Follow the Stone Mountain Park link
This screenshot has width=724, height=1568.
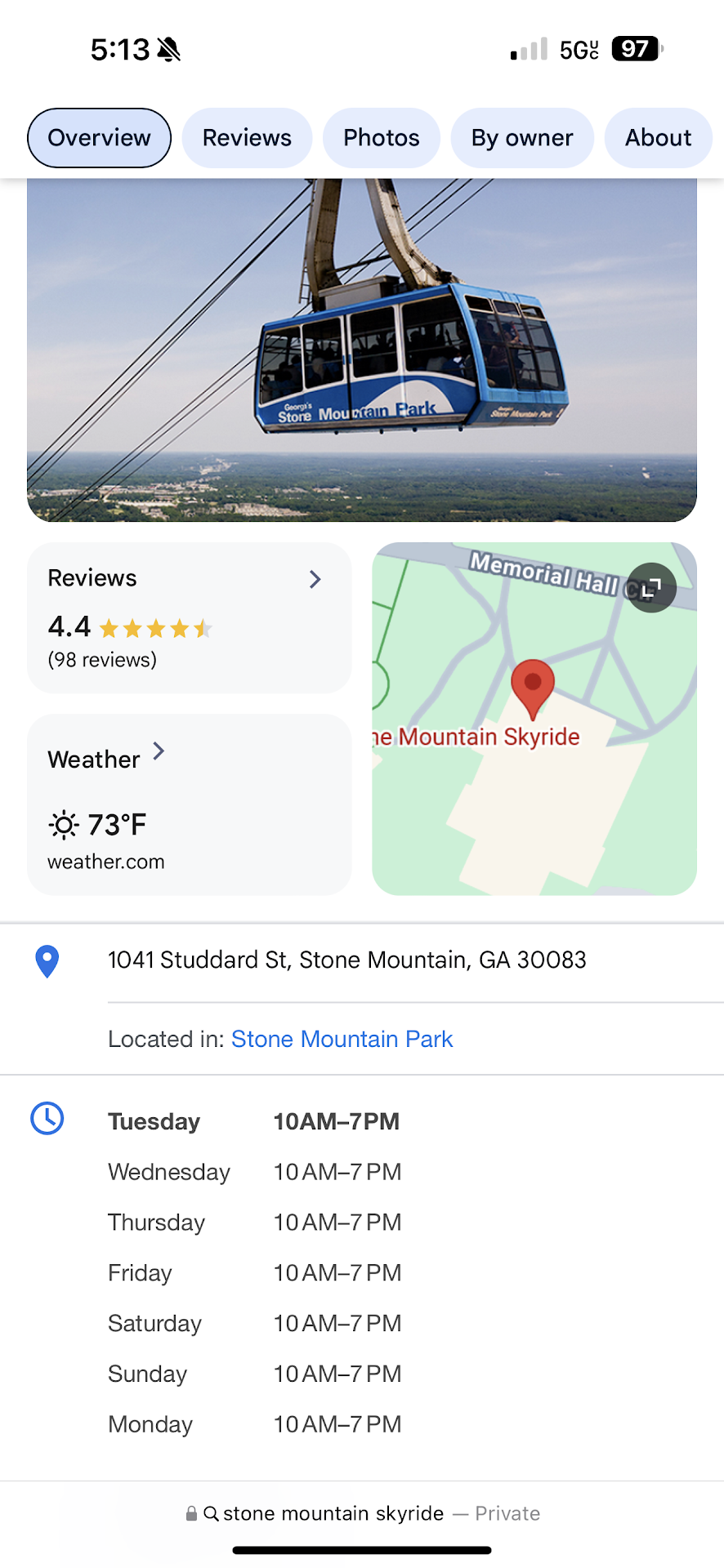point(342,1039)
